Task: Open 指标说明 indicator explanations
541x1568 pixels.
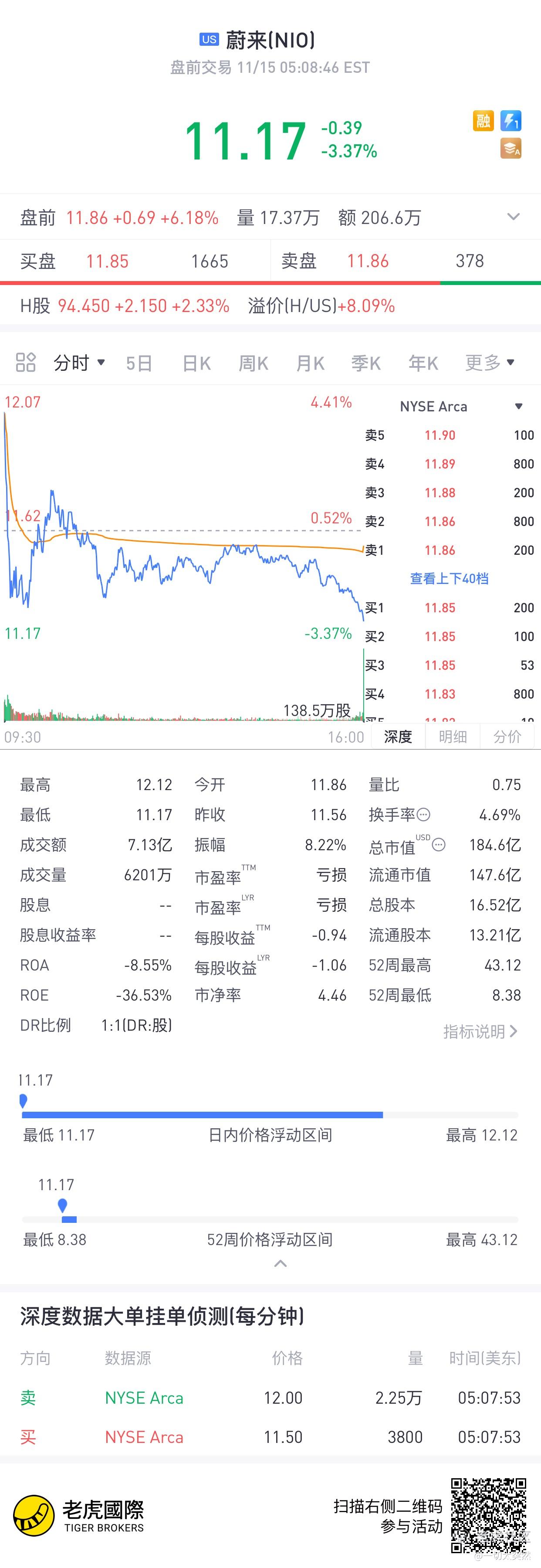Action: coord(480,1032)
